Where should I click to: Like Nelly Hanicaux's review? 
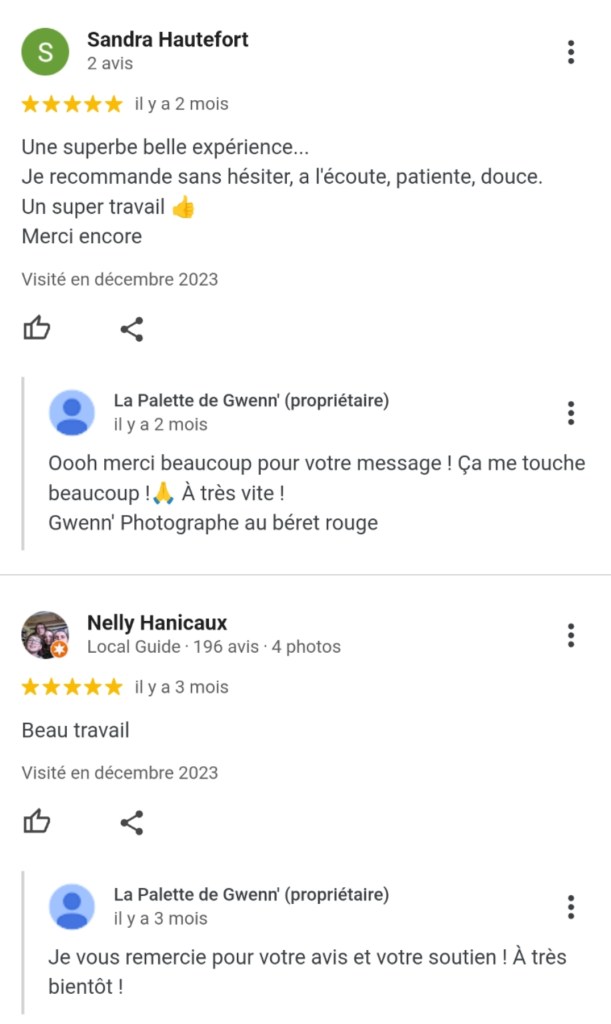(x=37, y=822)
